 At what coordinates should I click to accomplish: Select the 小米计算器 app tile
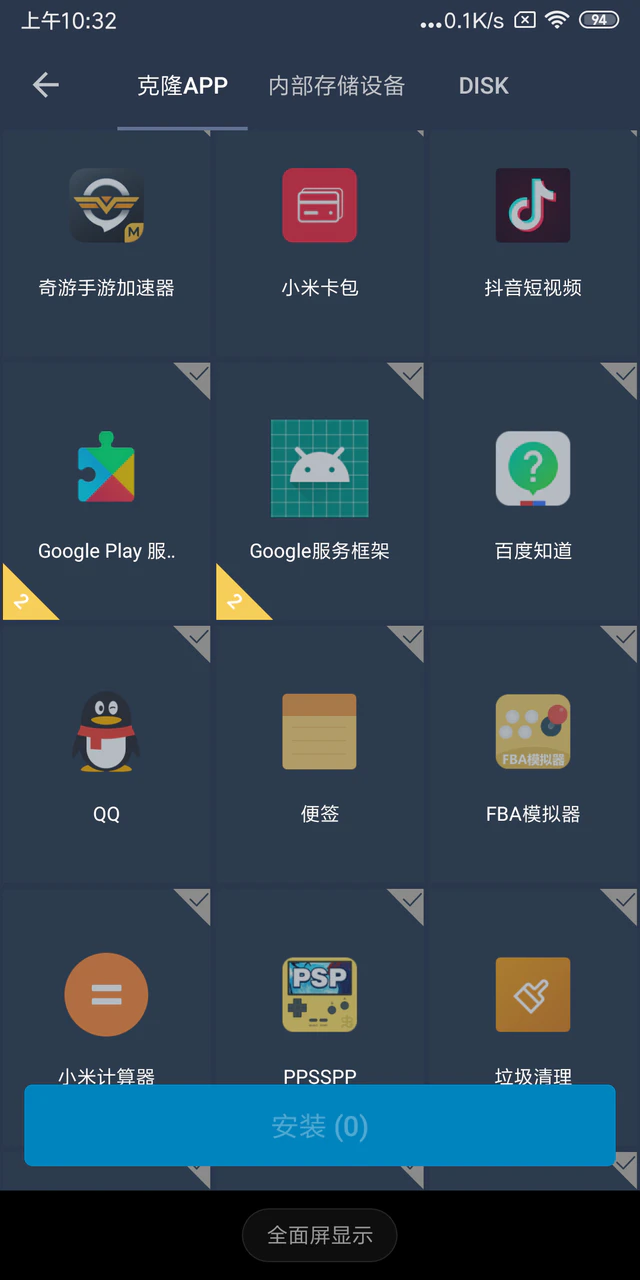coord(106,1000)
